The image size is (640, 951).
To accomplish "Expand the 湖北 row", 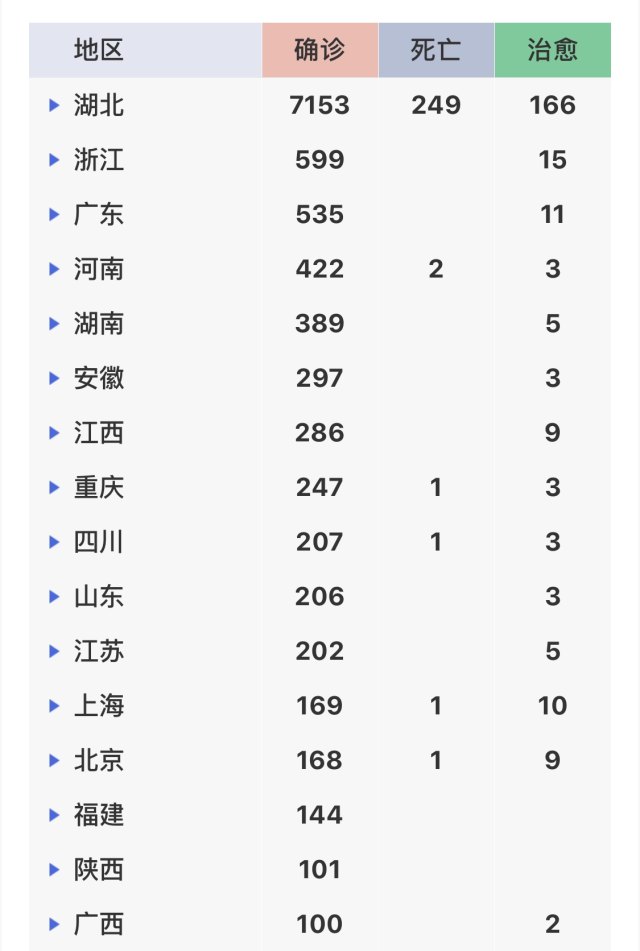I will (55, 105).
